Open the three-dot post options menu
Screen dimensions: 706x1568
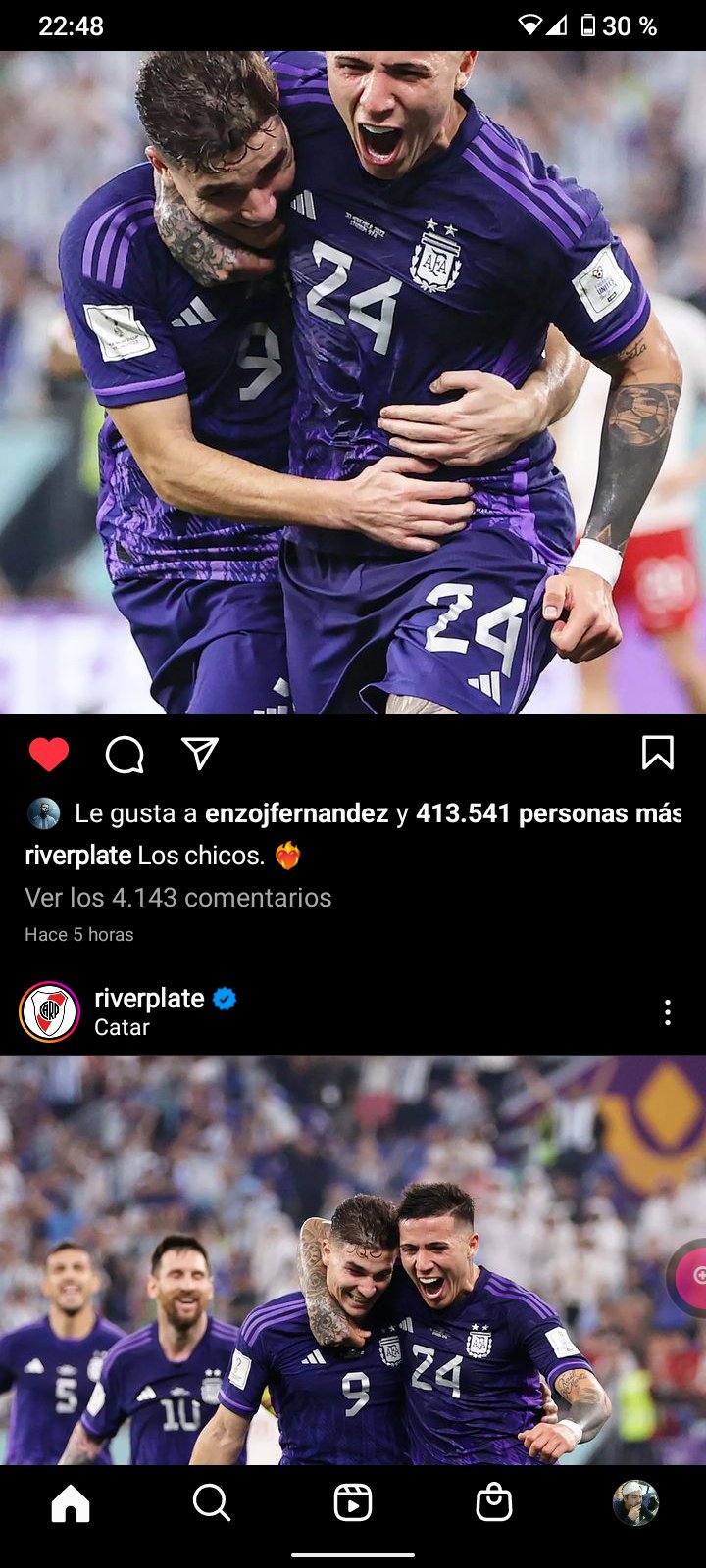[x=668, y=1012]
